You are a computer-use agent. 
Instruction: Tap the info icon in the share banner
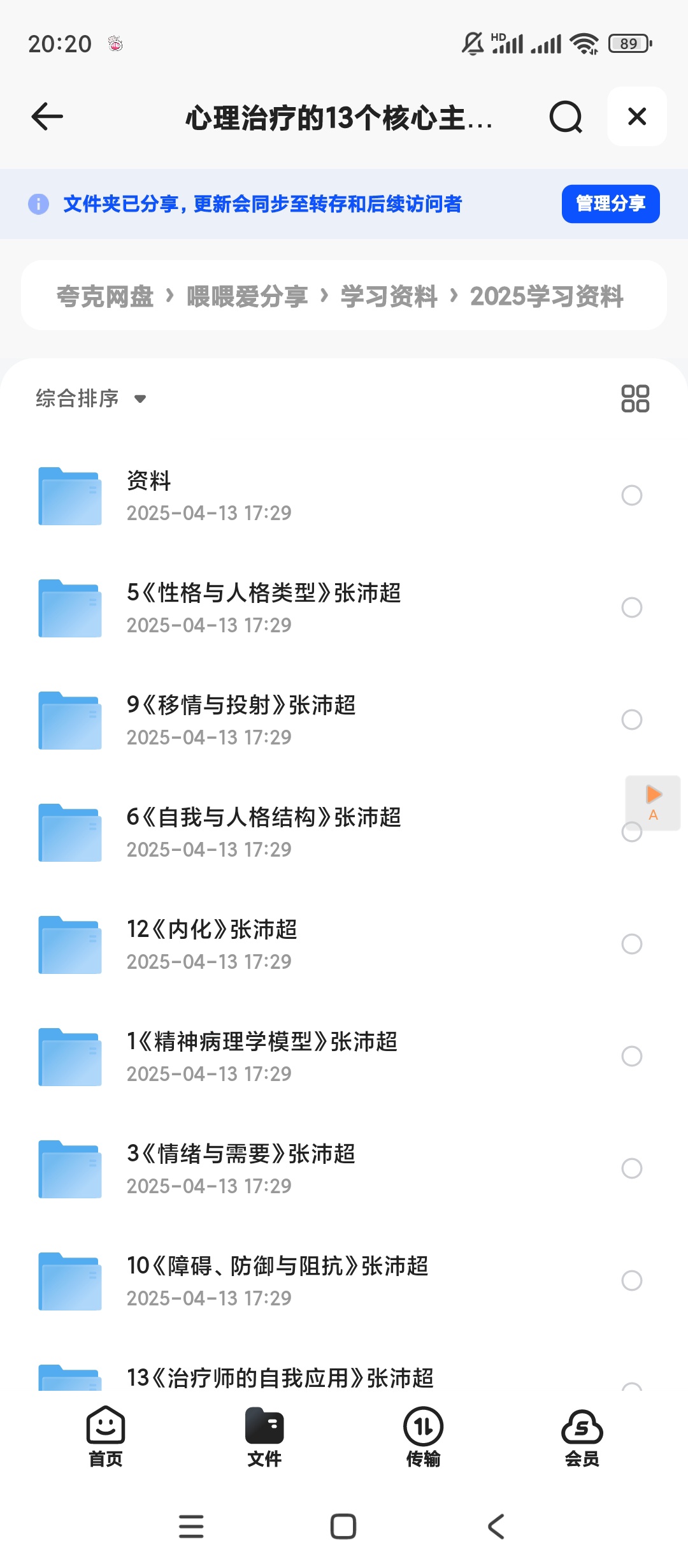(x=39, y=204)
